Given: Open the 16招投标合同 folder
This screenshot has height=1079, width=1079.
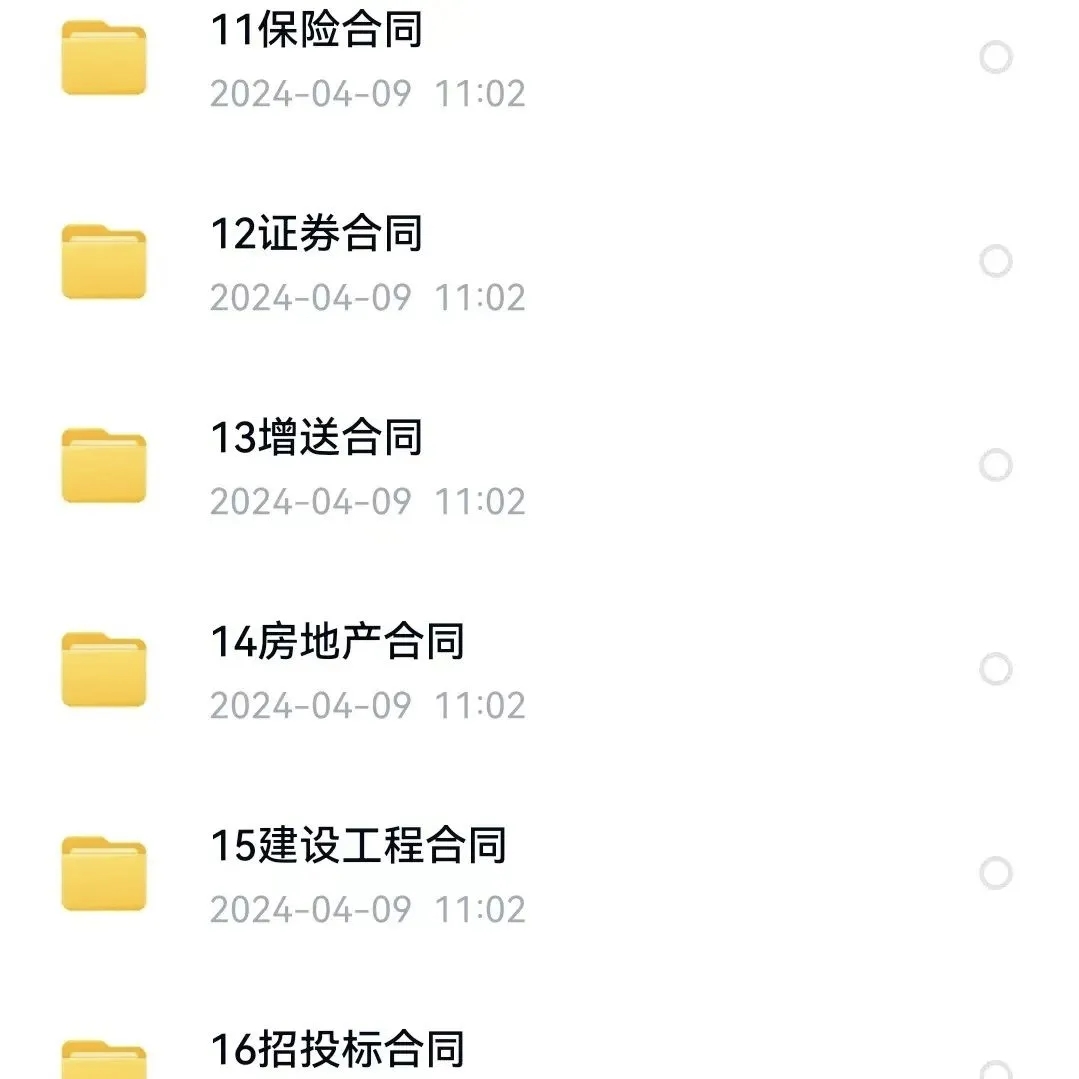Looking at the screenshot, I should coord(336,1050).
